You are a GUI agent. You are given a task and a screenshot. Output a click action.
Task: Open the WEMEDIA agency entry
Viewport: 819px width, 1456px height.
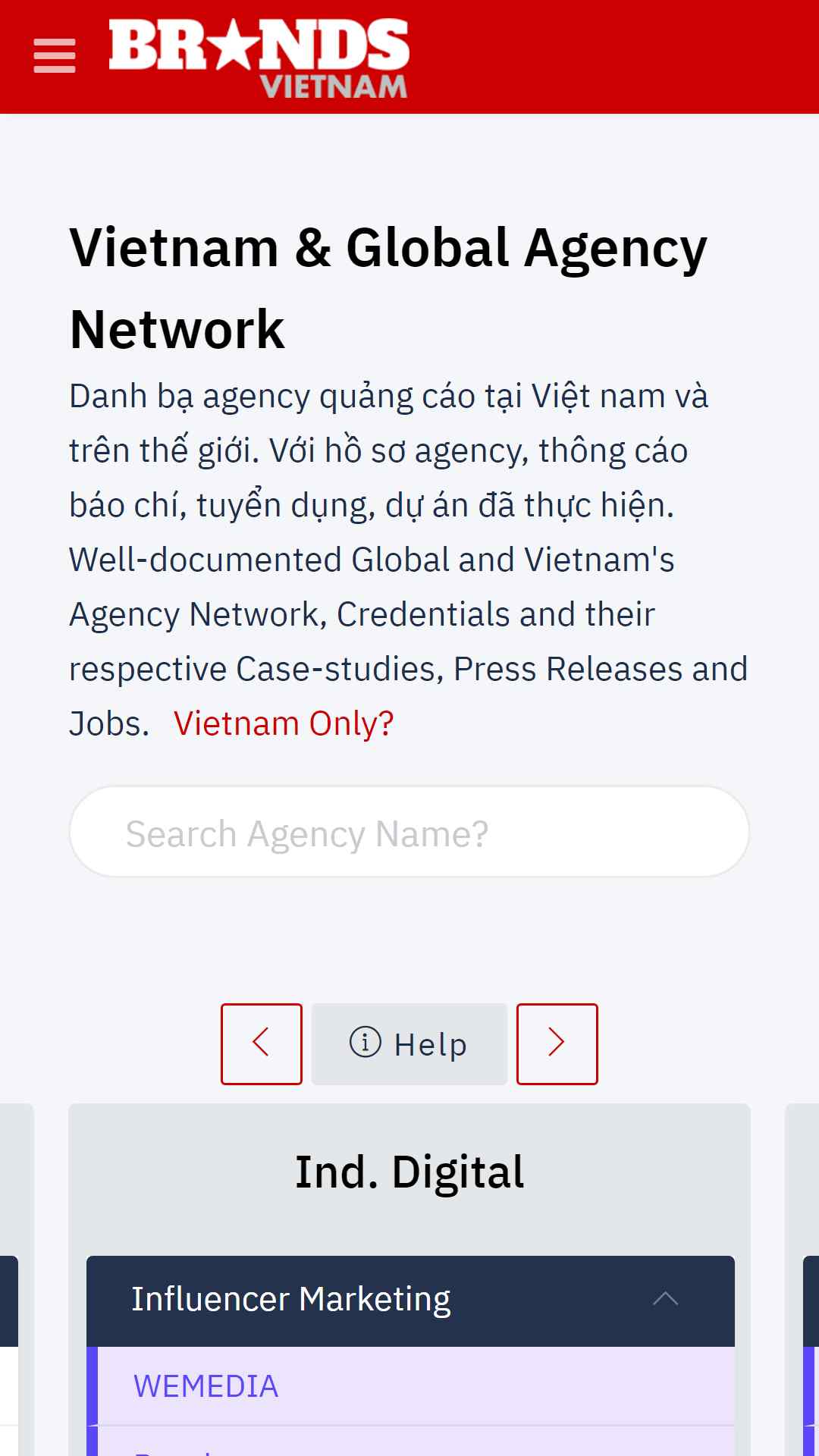(x=206, y=1386)
